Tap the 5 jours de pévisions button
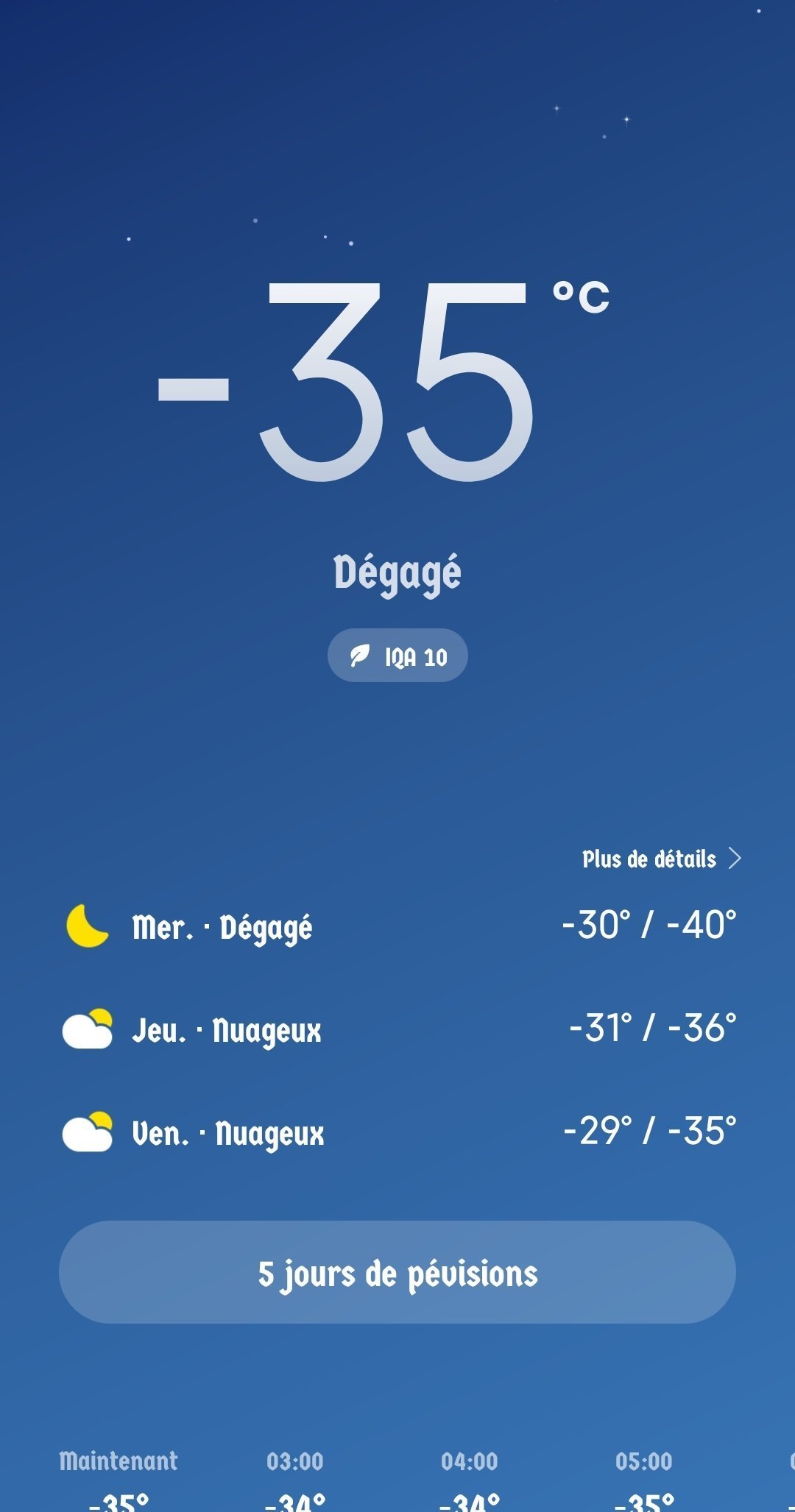This screenshot has width=795, height=1512. (x=397, y=1272)
